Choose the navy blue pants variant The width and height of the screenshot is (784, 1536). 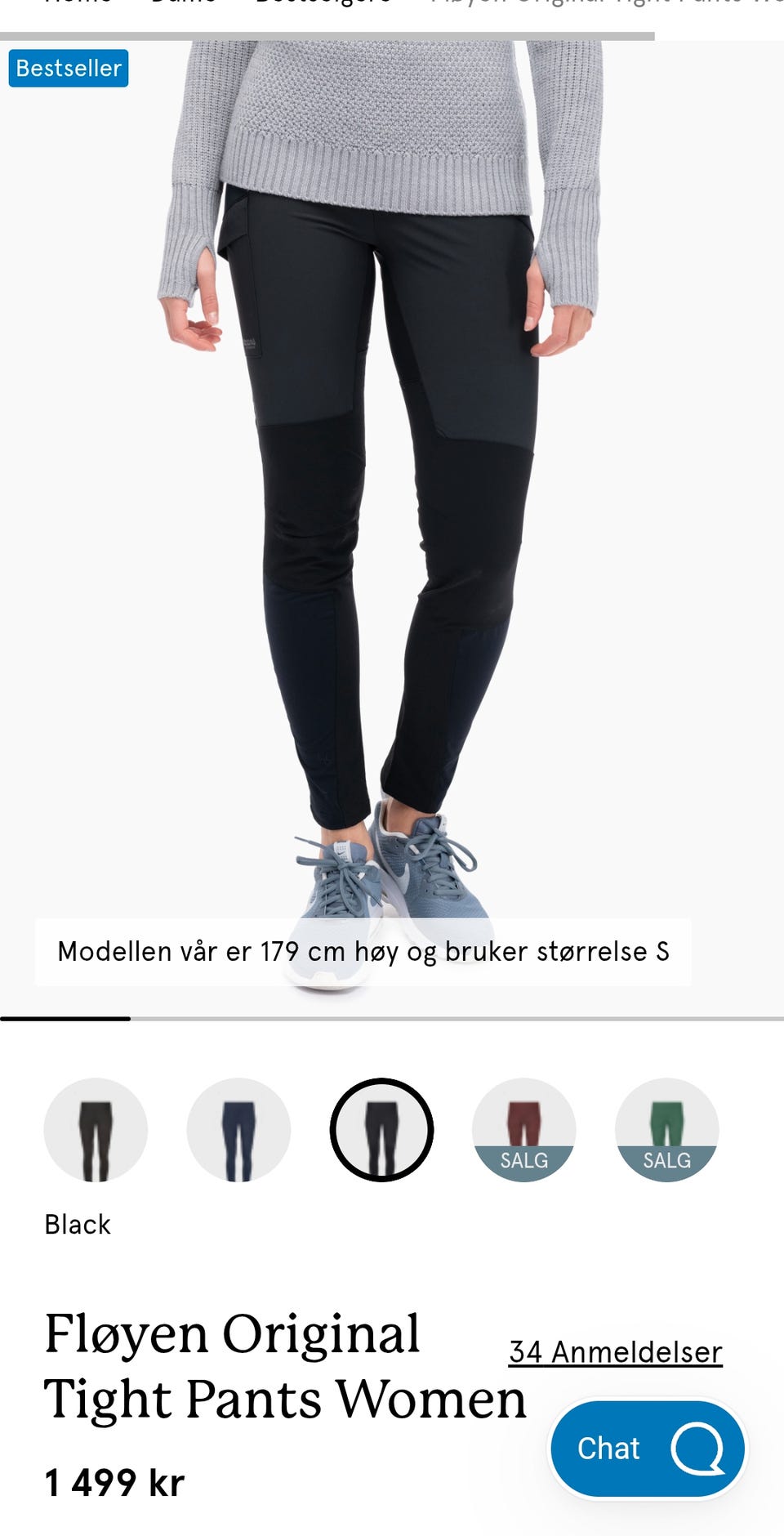[x=238, y=1129]
